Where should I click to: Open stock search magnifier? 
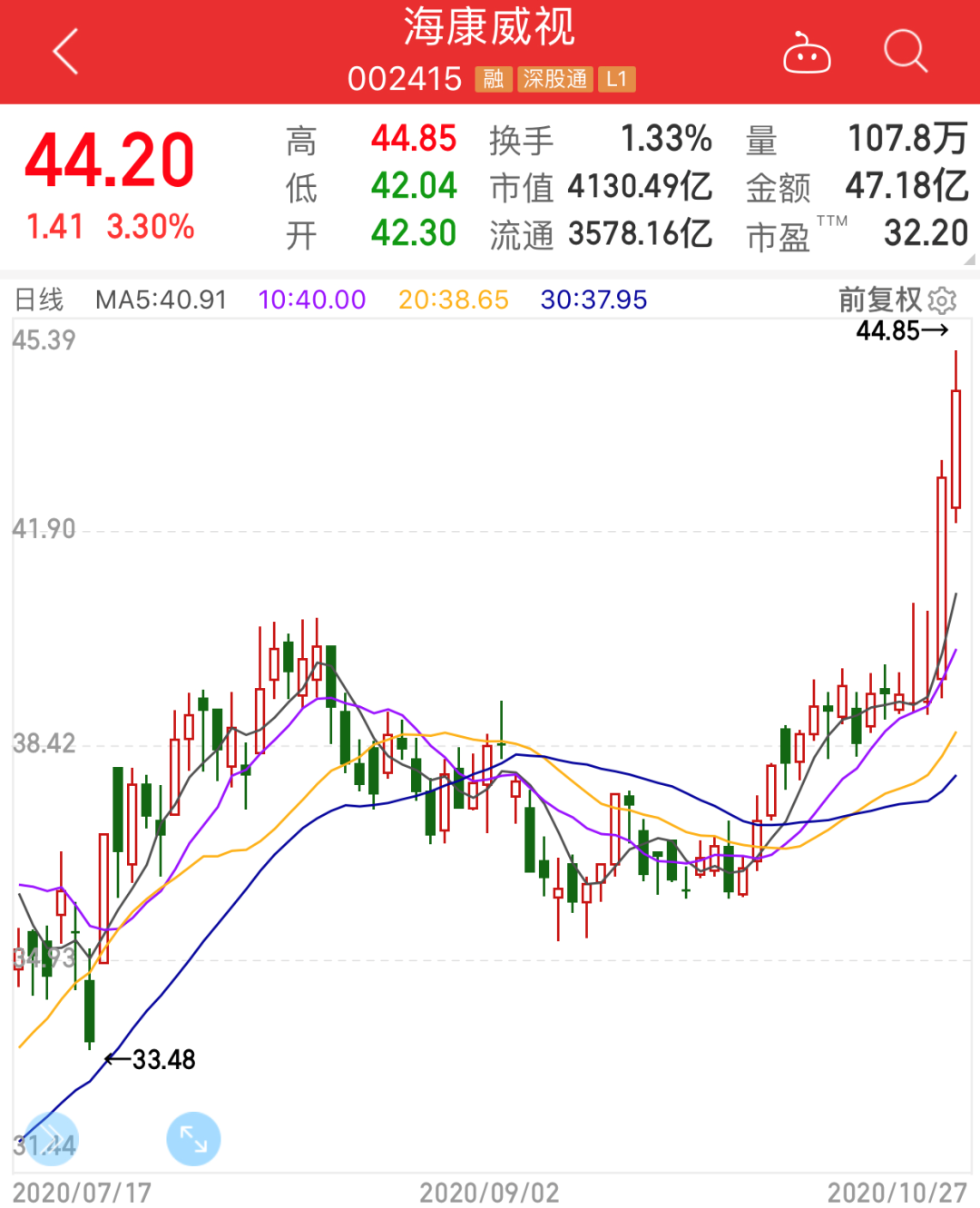905,51
